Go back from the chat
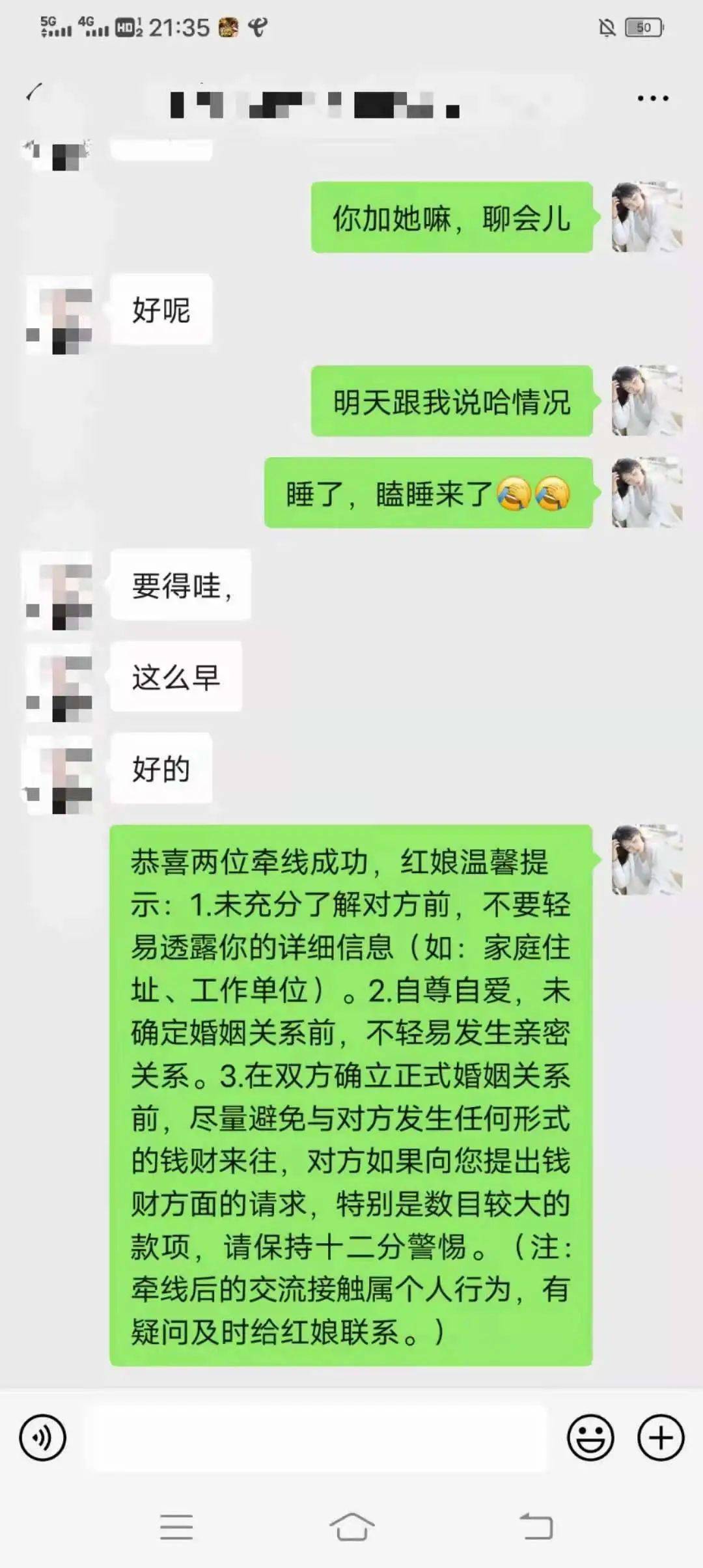Viewport: 703px width, 1568px height. (x=34, y=93)
